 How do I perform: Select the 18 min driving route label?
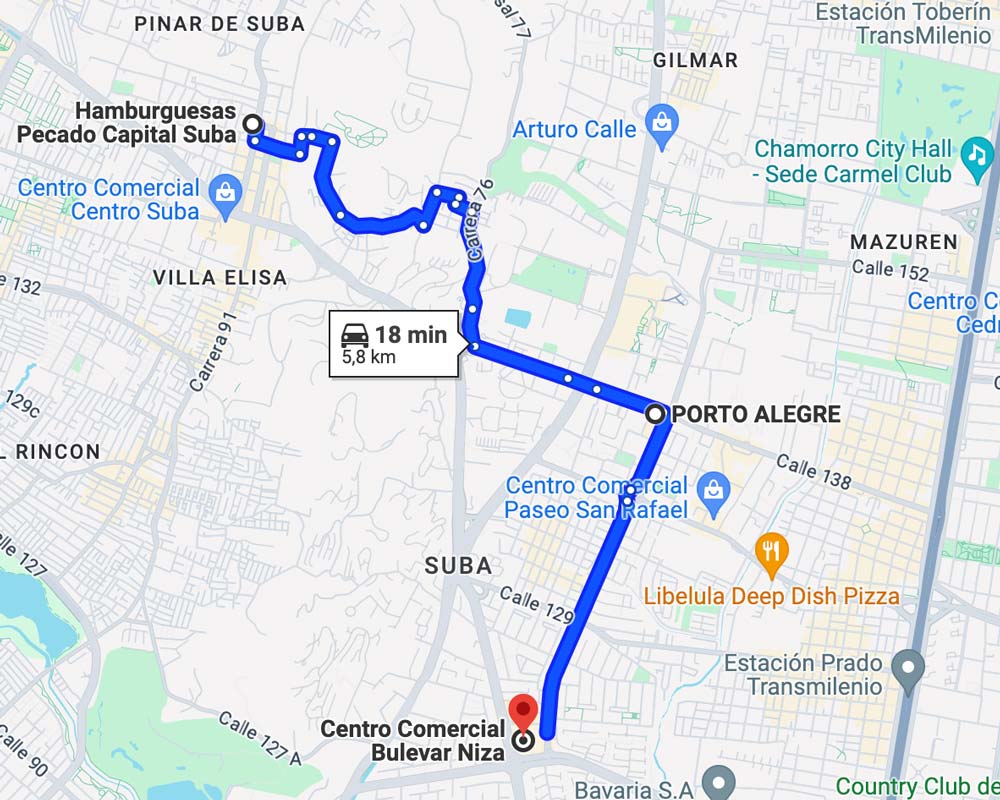pos(394,344)
